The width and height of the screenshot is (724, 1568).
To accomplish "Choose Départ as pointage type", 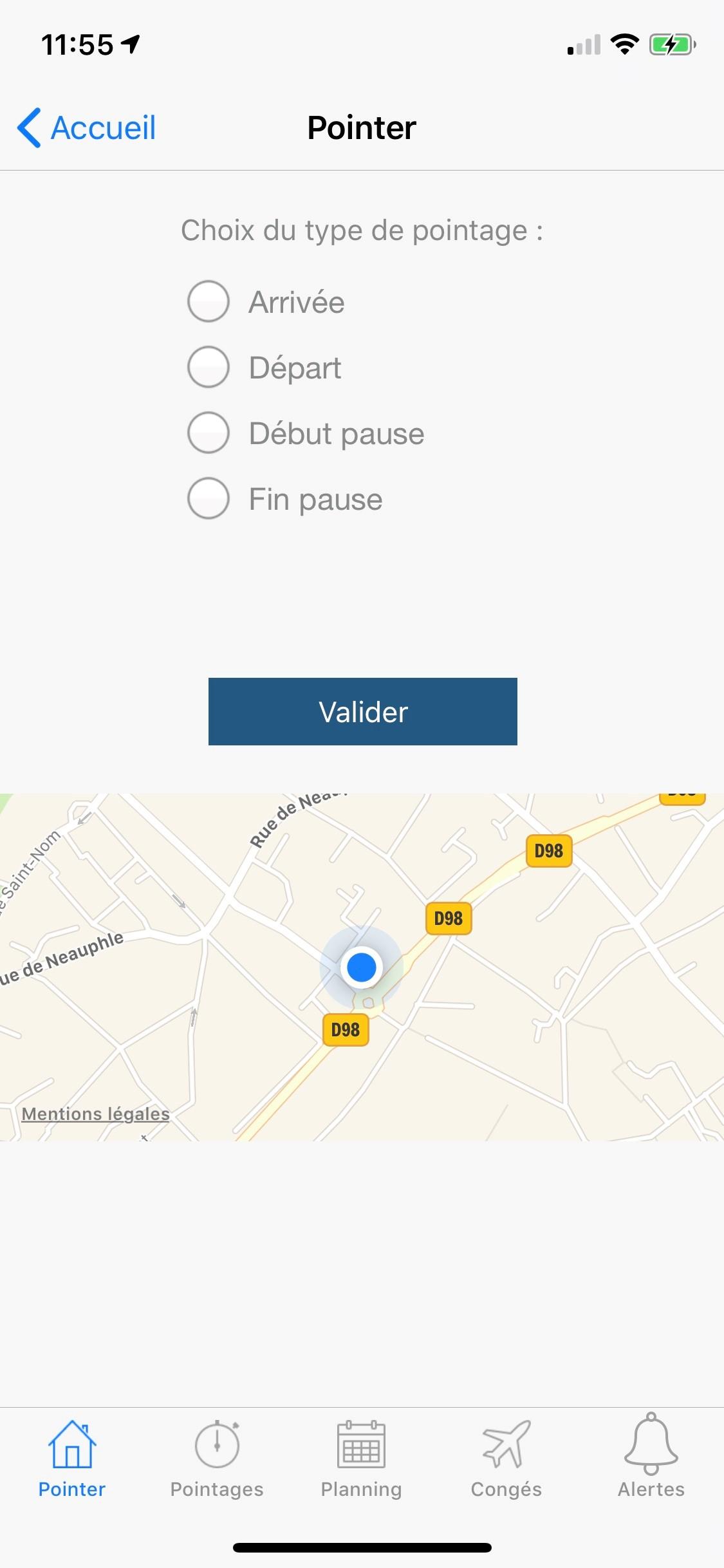I will (209, 367).
